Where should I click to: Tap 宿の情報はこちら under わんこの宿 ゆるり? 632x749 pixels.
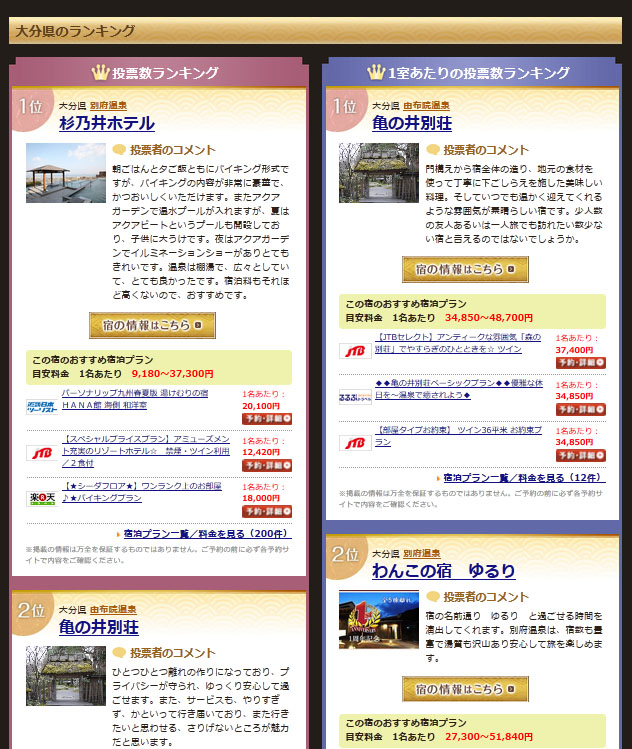click(x=465, y=689)
